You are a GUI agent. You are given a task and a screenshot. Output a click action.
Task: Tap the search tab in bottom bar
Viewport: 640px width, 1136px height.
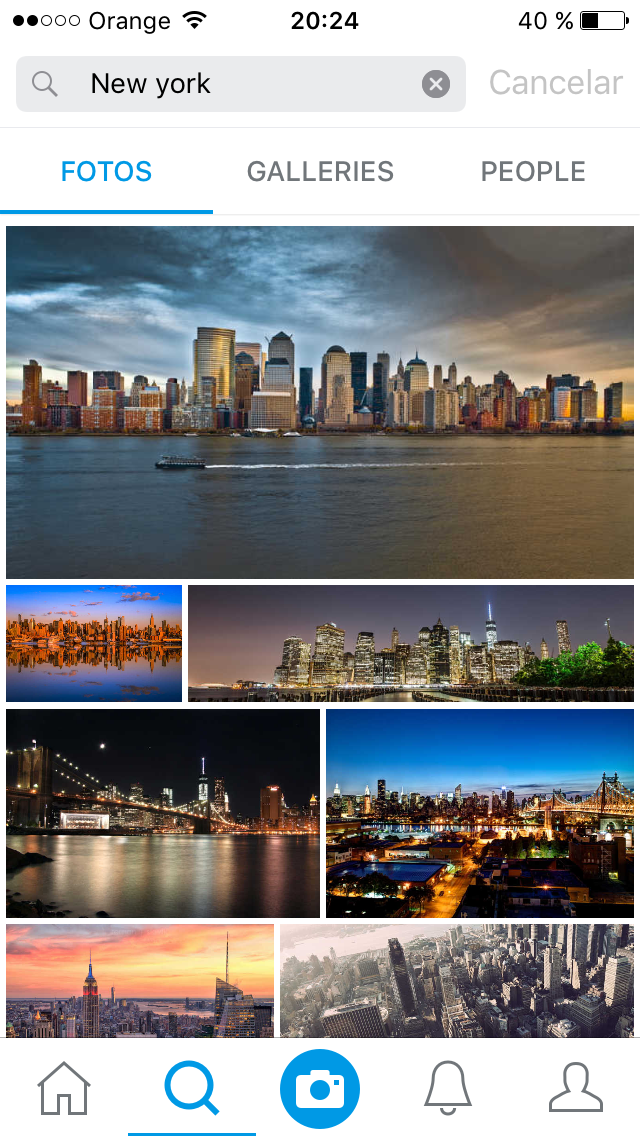pyautogui.click(x=192, y=1088)
